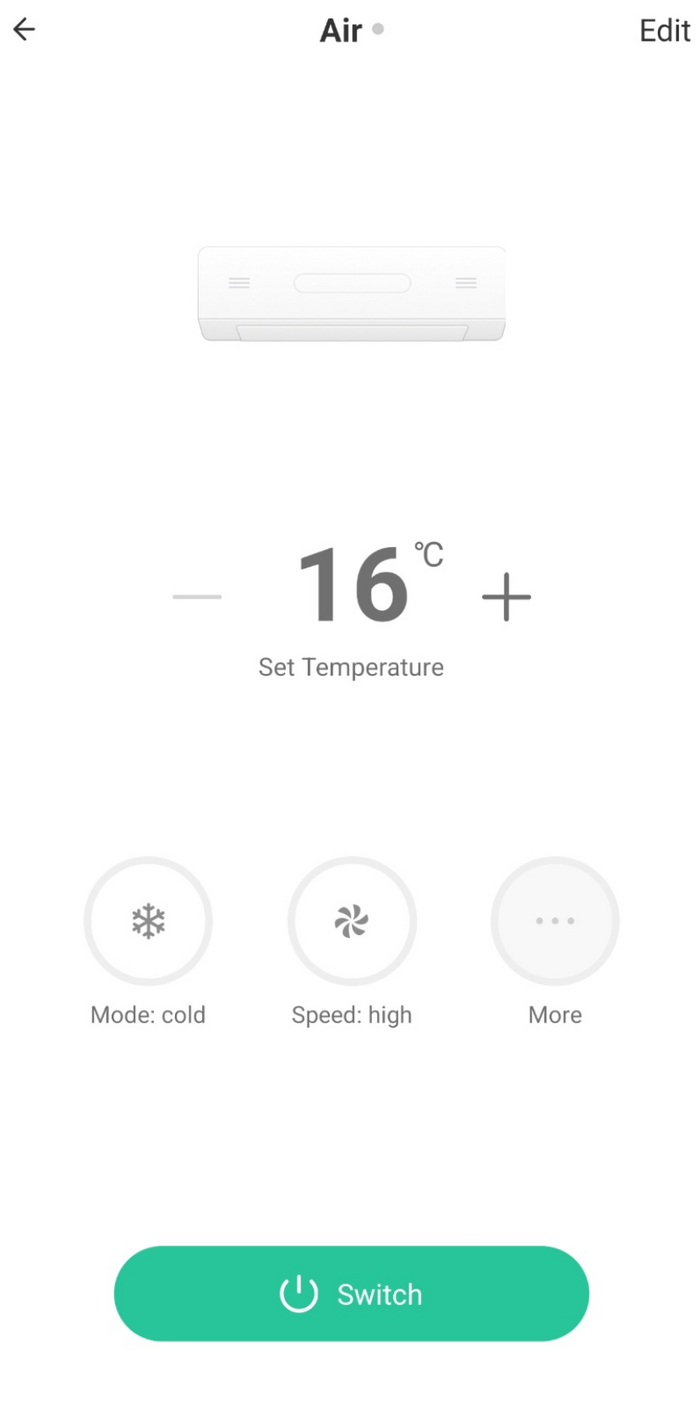This screenshot has height=1414, width=700.
Task: Change the fan speed from high
Action: pos(351,921)
